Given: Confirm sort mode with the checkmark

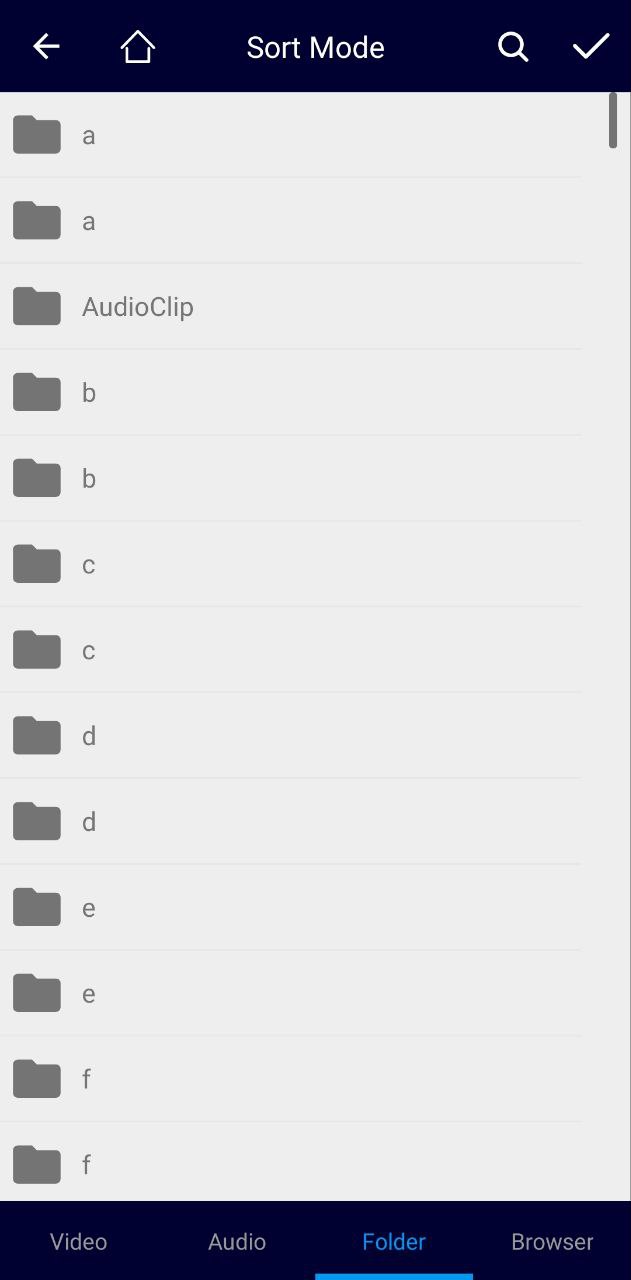Looking at the screenshot, I should (x=591, y=46).
